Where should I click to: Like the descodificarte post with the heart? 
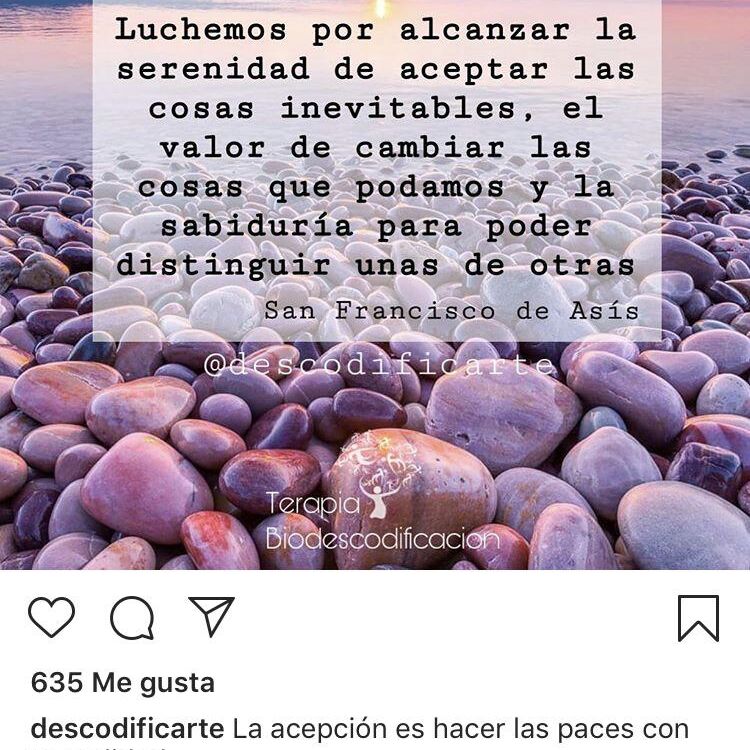51,617
